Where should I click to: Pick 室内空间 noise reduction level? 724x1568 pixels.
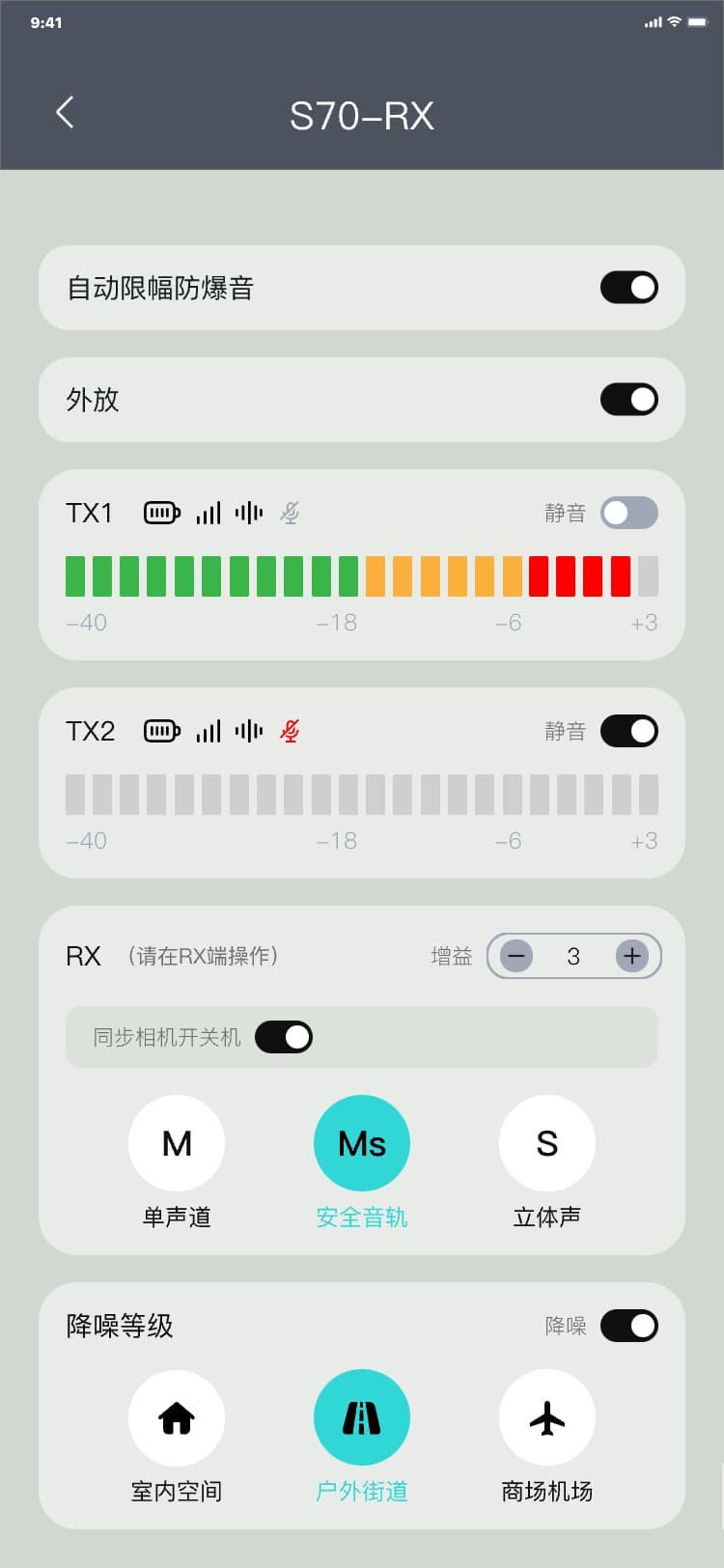tap(177, 1417)
